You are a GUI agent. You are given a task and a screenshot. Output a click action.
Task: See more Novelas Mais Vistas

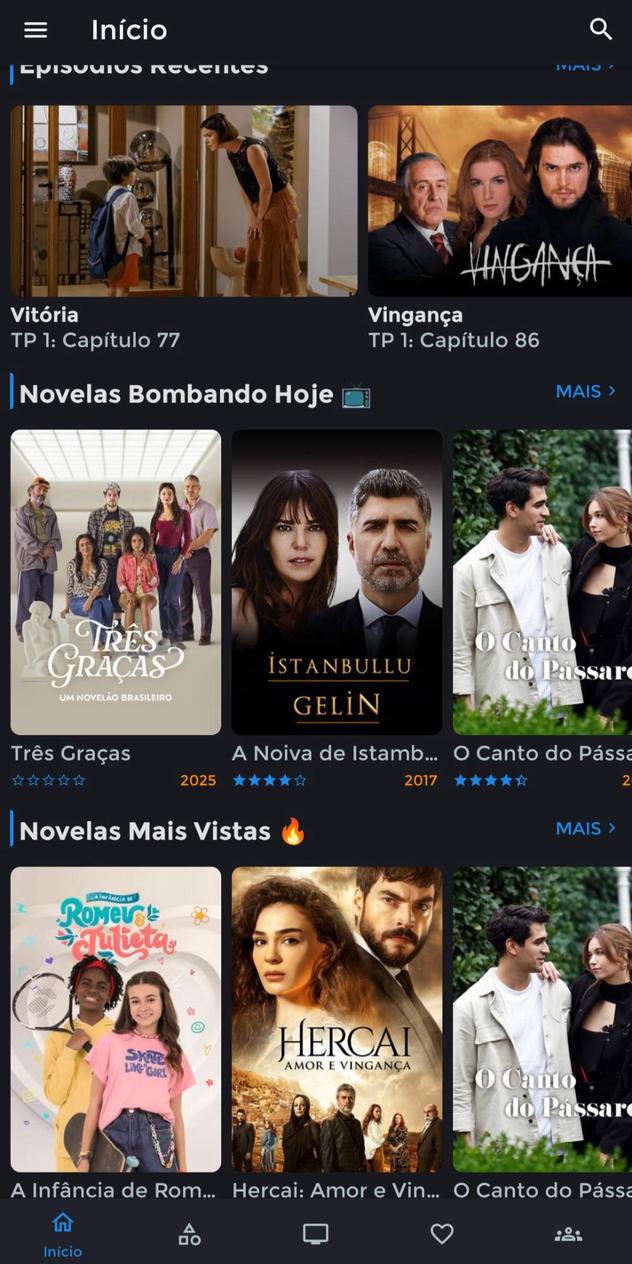[x=586, y=828]
